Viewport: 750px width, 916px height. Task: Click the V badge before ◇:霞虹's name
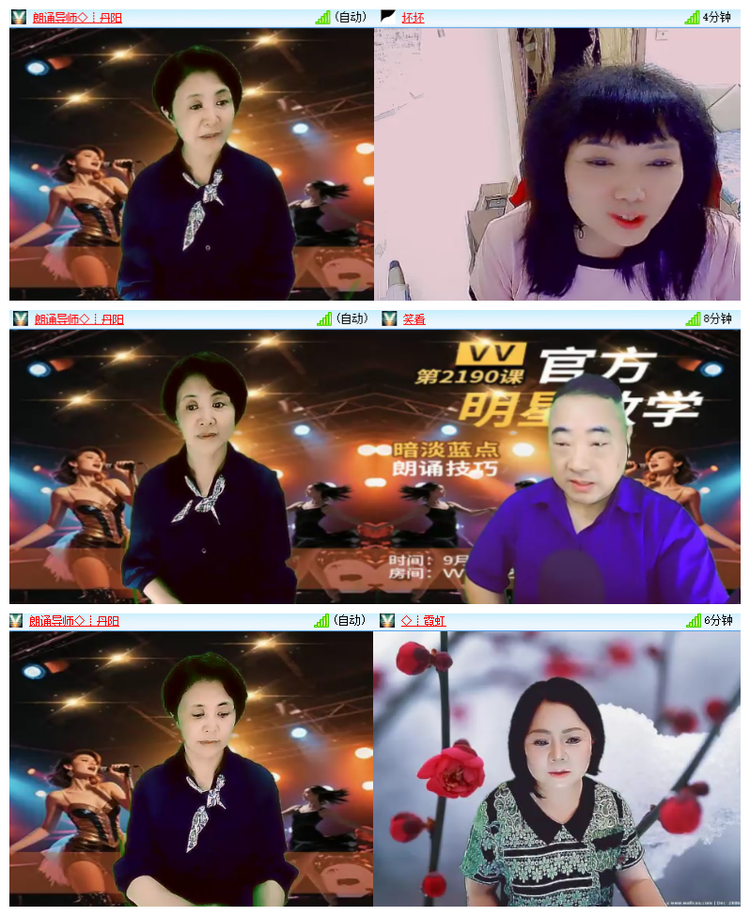(x=390, y=622)
